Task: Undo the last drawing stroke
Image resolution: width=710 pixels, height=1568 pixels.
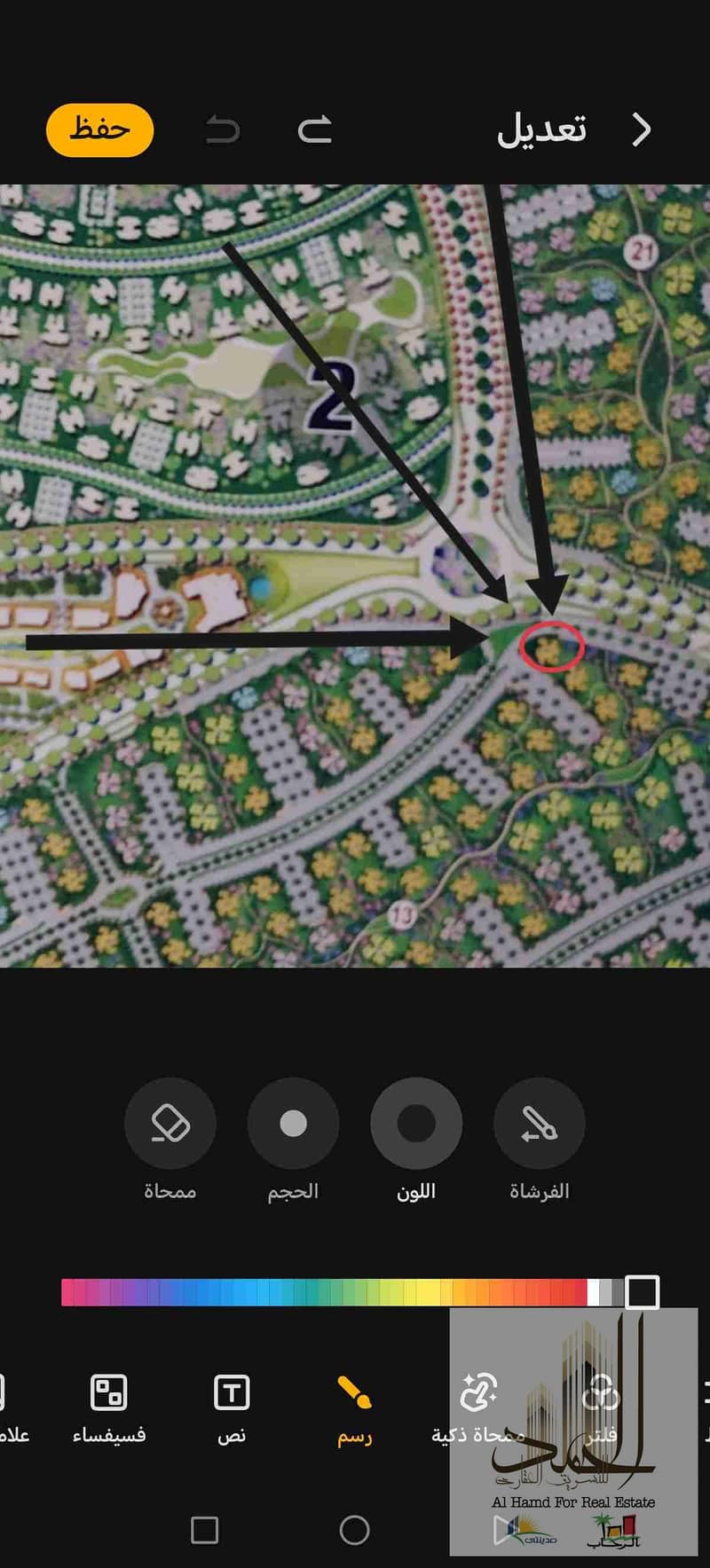Action: (223, 130)
